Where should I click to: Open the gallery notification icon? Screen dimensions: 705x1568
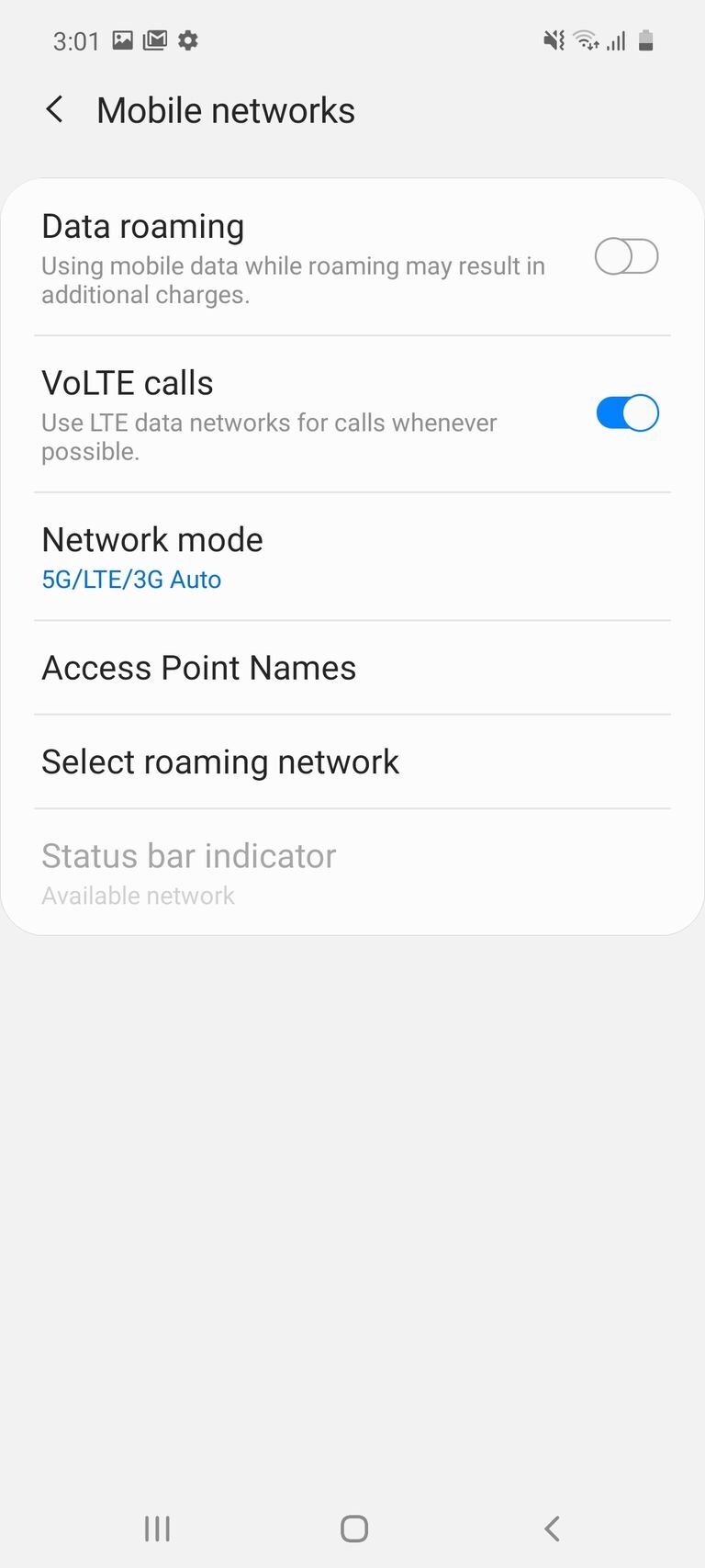click(x=122, y=40)
